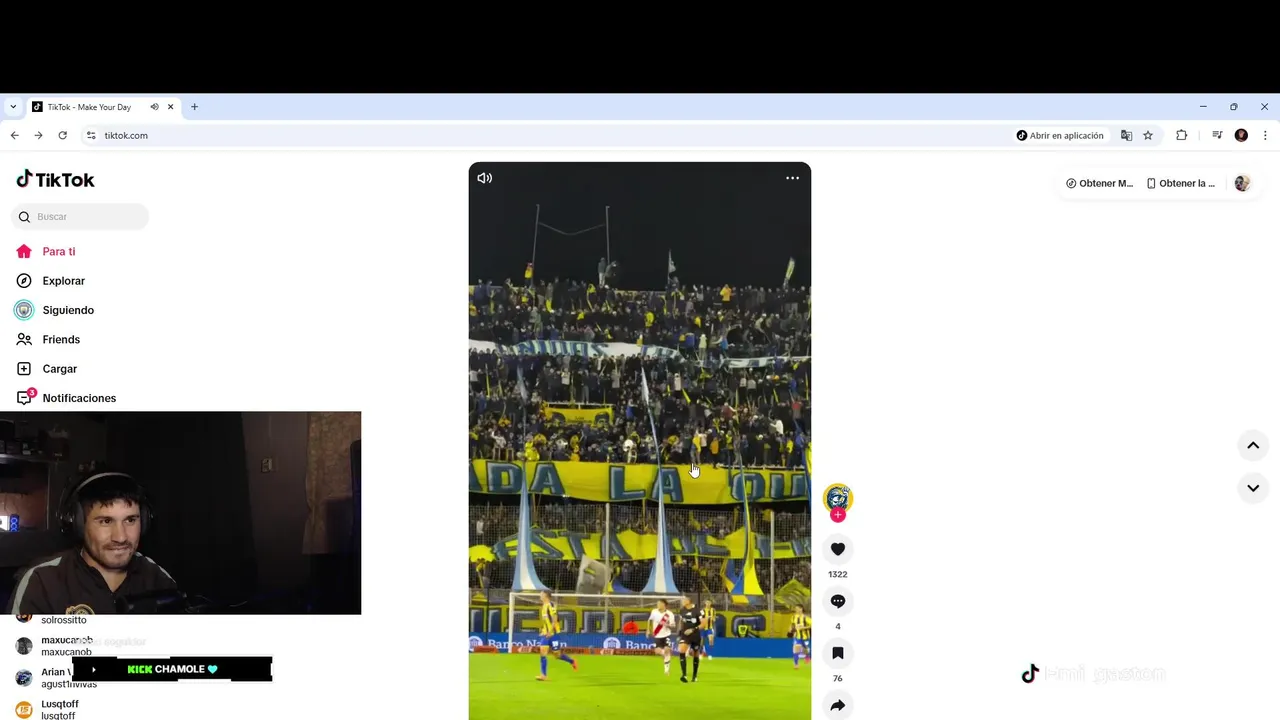
Task: Like the football video
Action: tap(838, 549)
